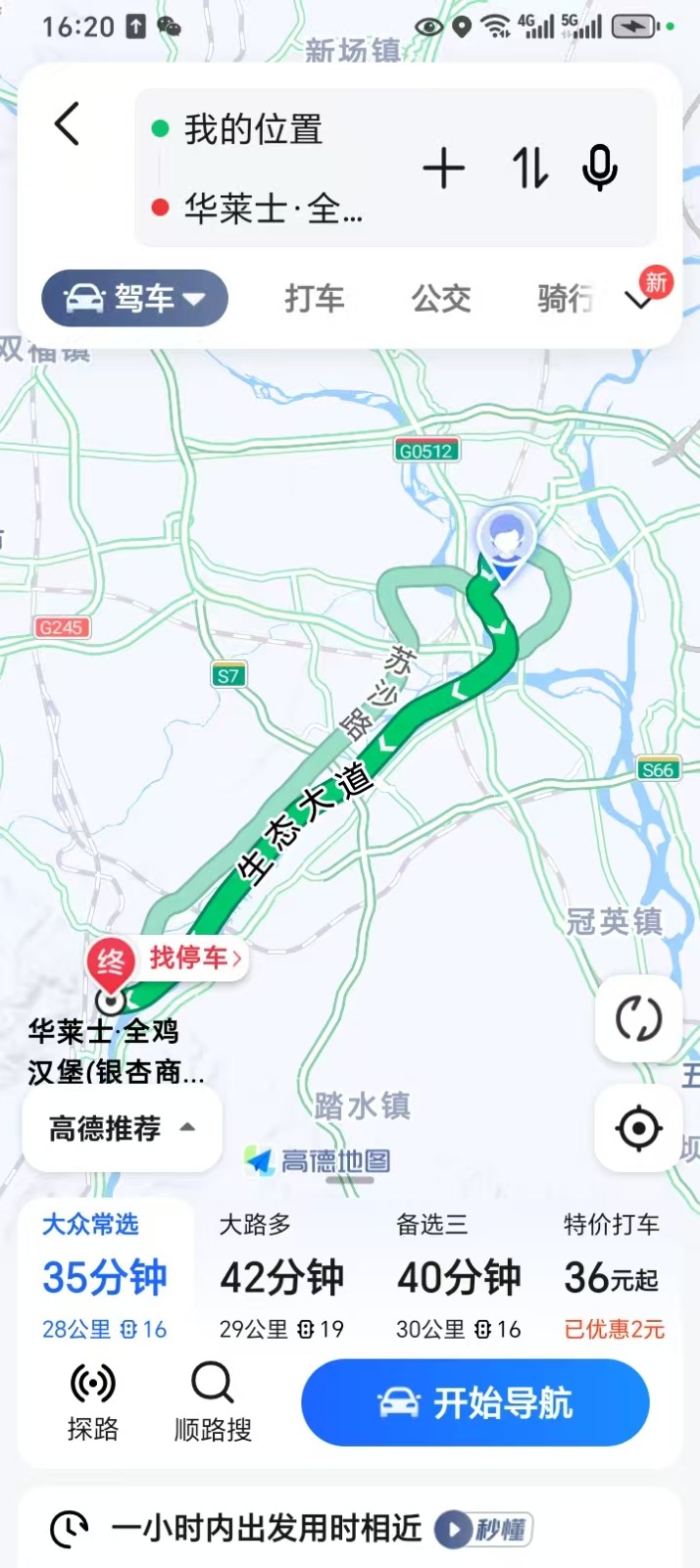Open 顺路搜 search along route
Screen dimensions: 700x1568
pos(213,1401)
